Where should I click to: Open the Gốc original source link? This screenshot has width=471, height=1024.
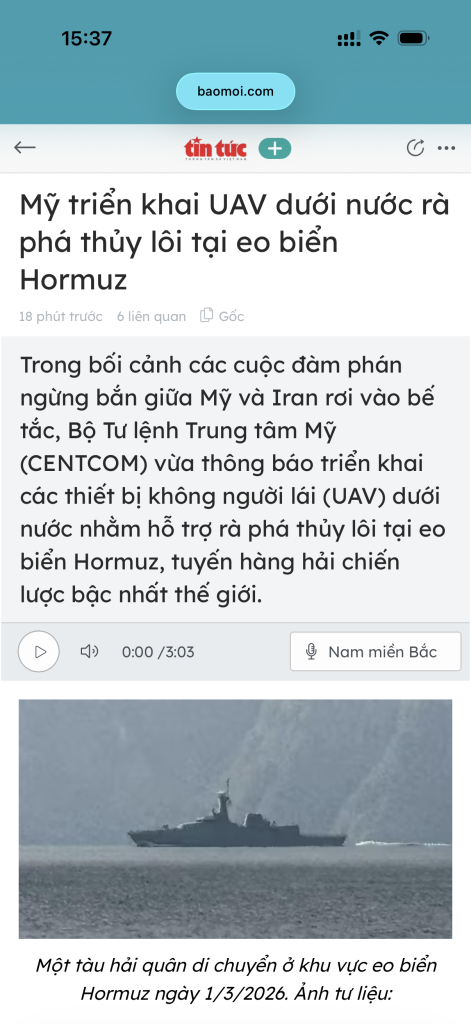click(x=222, y=316)
